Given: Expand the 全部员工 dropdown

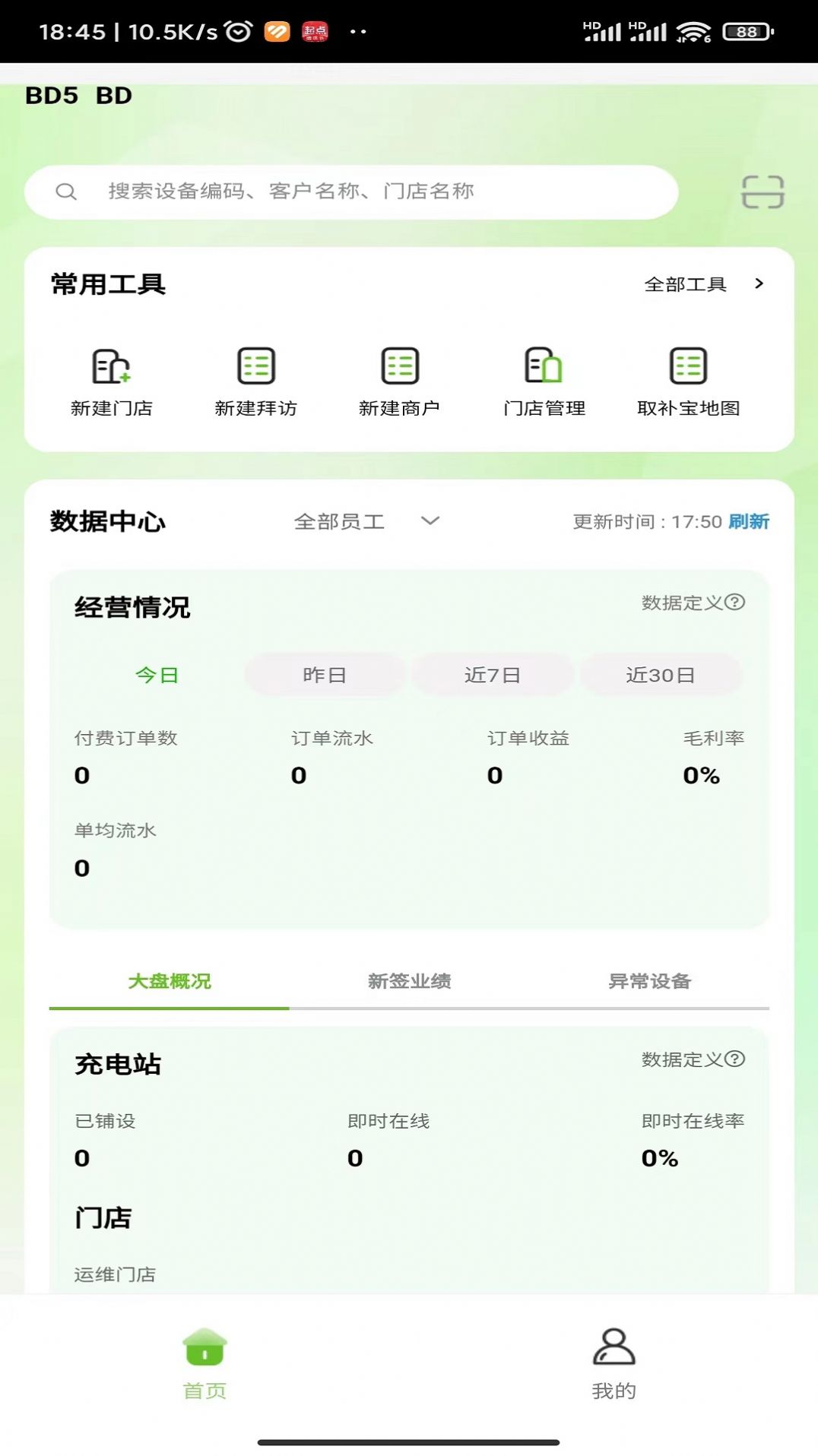Looking at the screenshot, I should 430,522.
